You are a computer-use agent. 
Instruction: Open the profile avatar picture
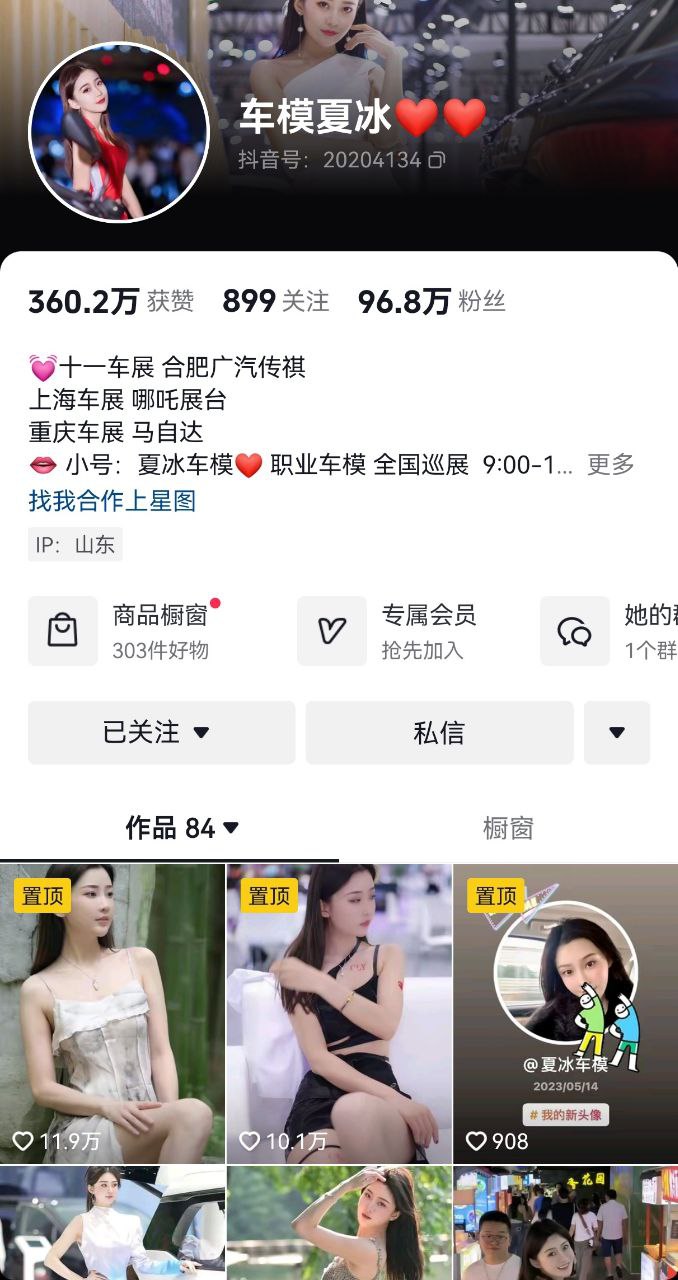[x=118, y=131]
